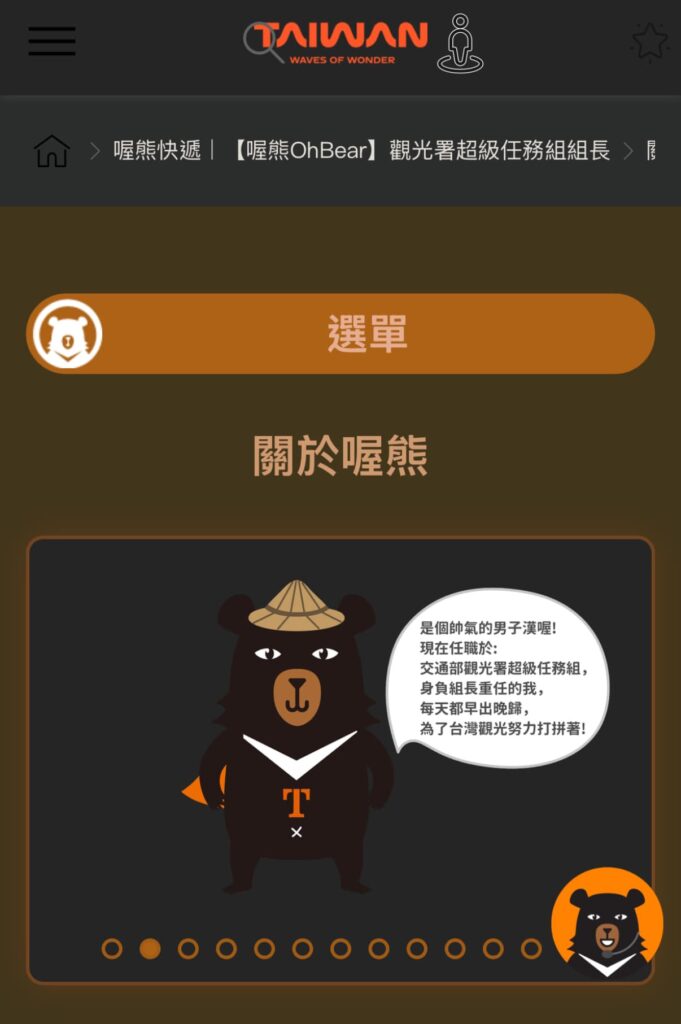Open the nearby location pin icon
Viewport: 681px width, 1024px height.
coord(460,43)
